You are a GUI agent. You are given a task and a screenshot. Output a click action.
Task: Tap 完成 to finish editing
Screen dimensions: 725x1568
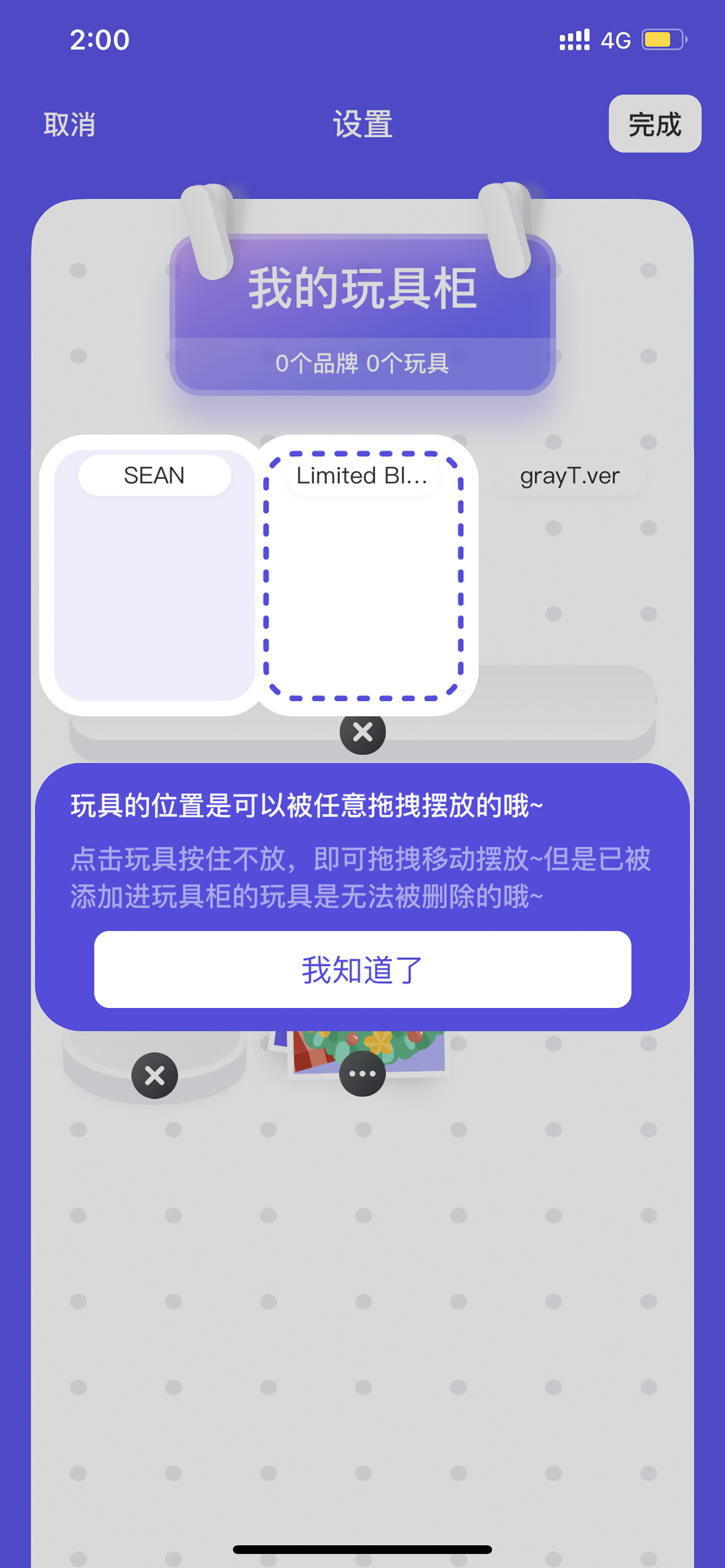pos(654,123)
